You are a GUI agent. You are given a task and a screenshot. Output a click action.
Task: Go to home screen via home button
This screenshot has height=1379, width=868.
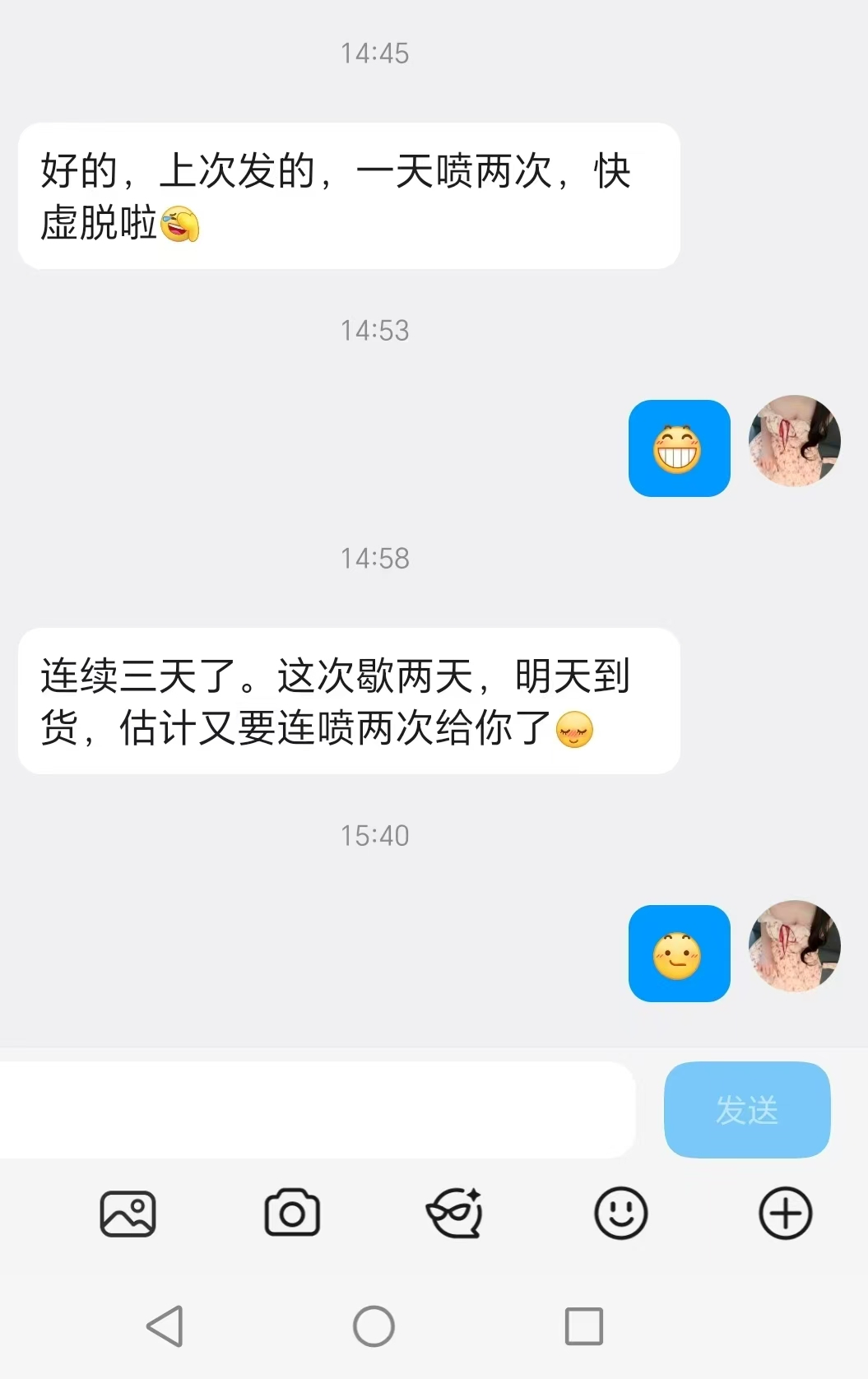click(374, 1326)
